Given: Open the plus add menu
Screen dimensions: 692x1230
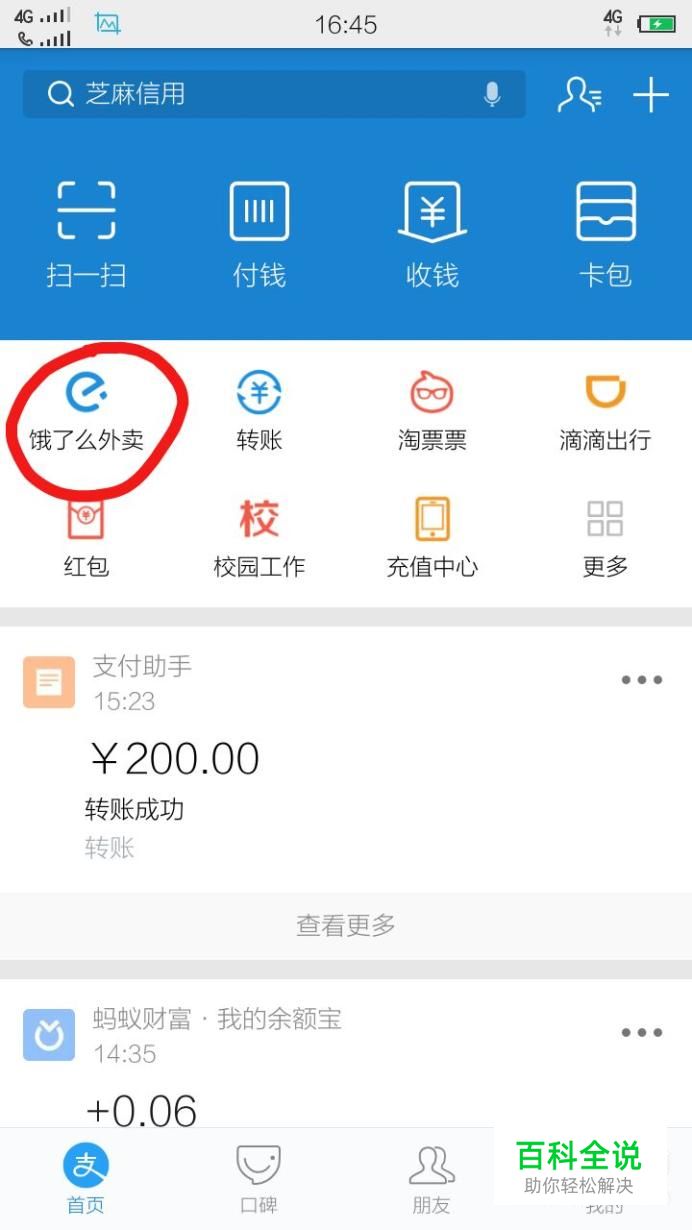Looking at the screenshot, I should click(651, 95).
